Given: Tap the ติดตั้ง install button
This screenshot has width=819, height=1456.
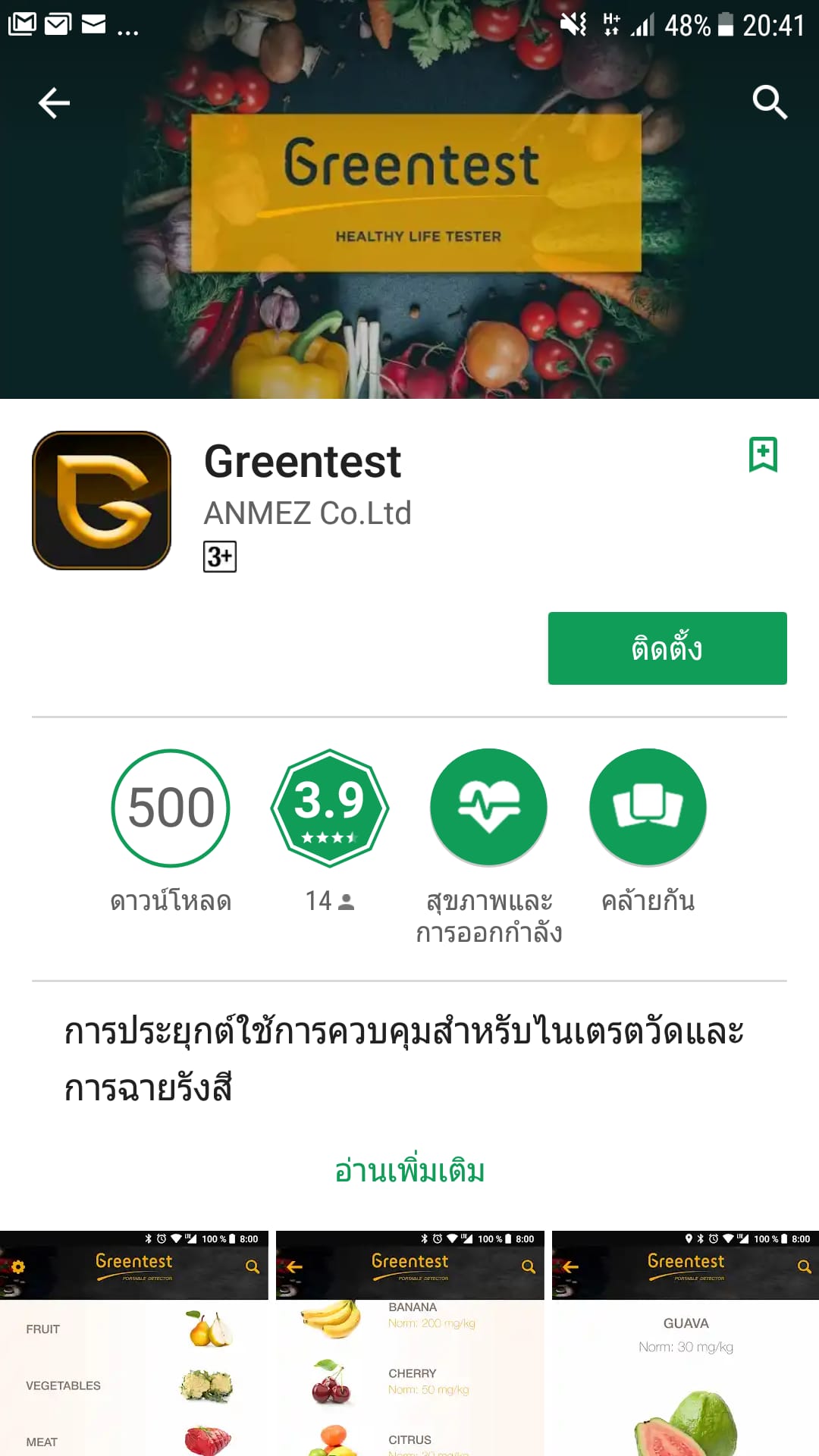Looking at the screenshot, I should click(x=667, y=649).
